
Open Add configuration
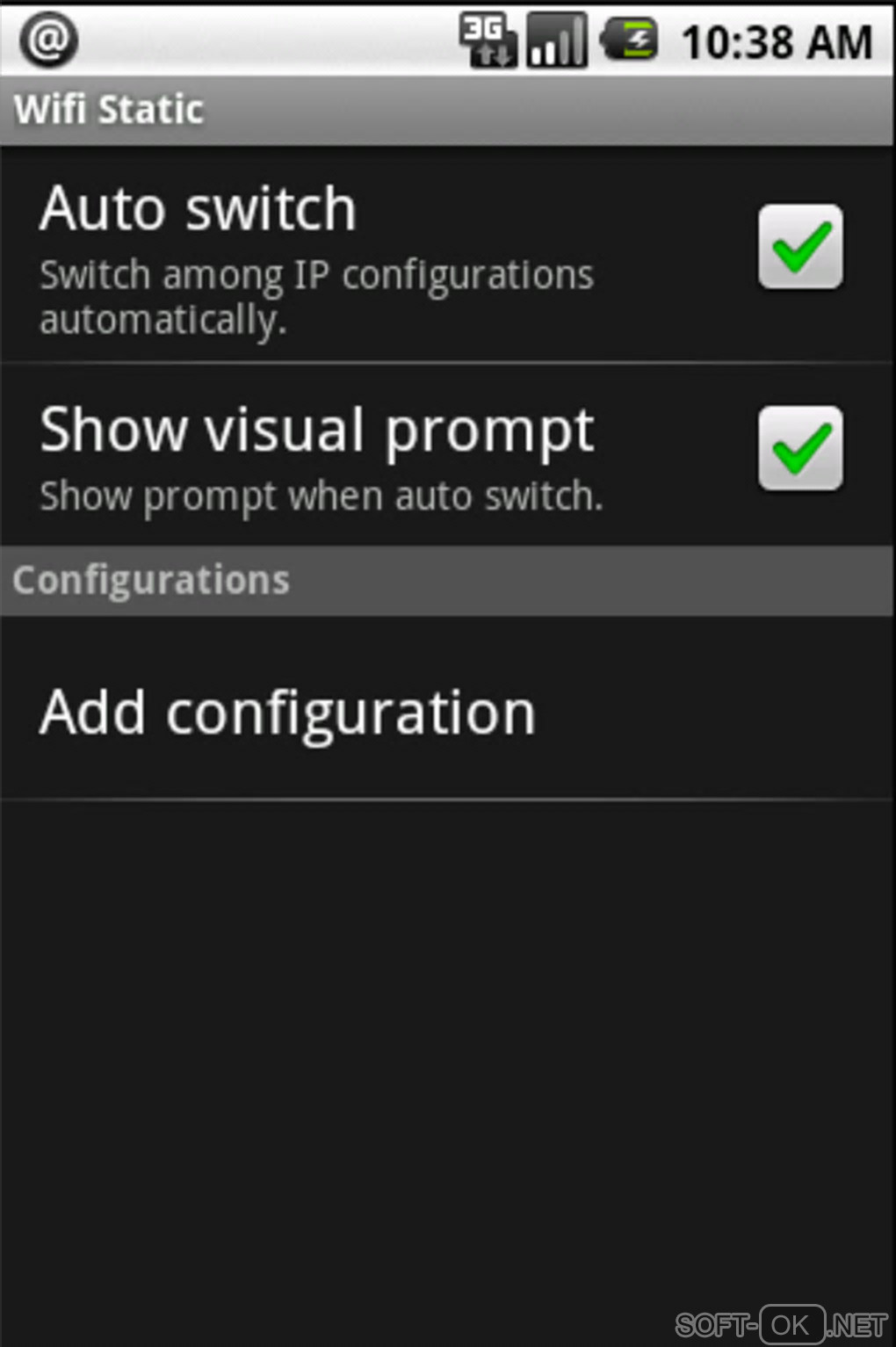[288, 712]
